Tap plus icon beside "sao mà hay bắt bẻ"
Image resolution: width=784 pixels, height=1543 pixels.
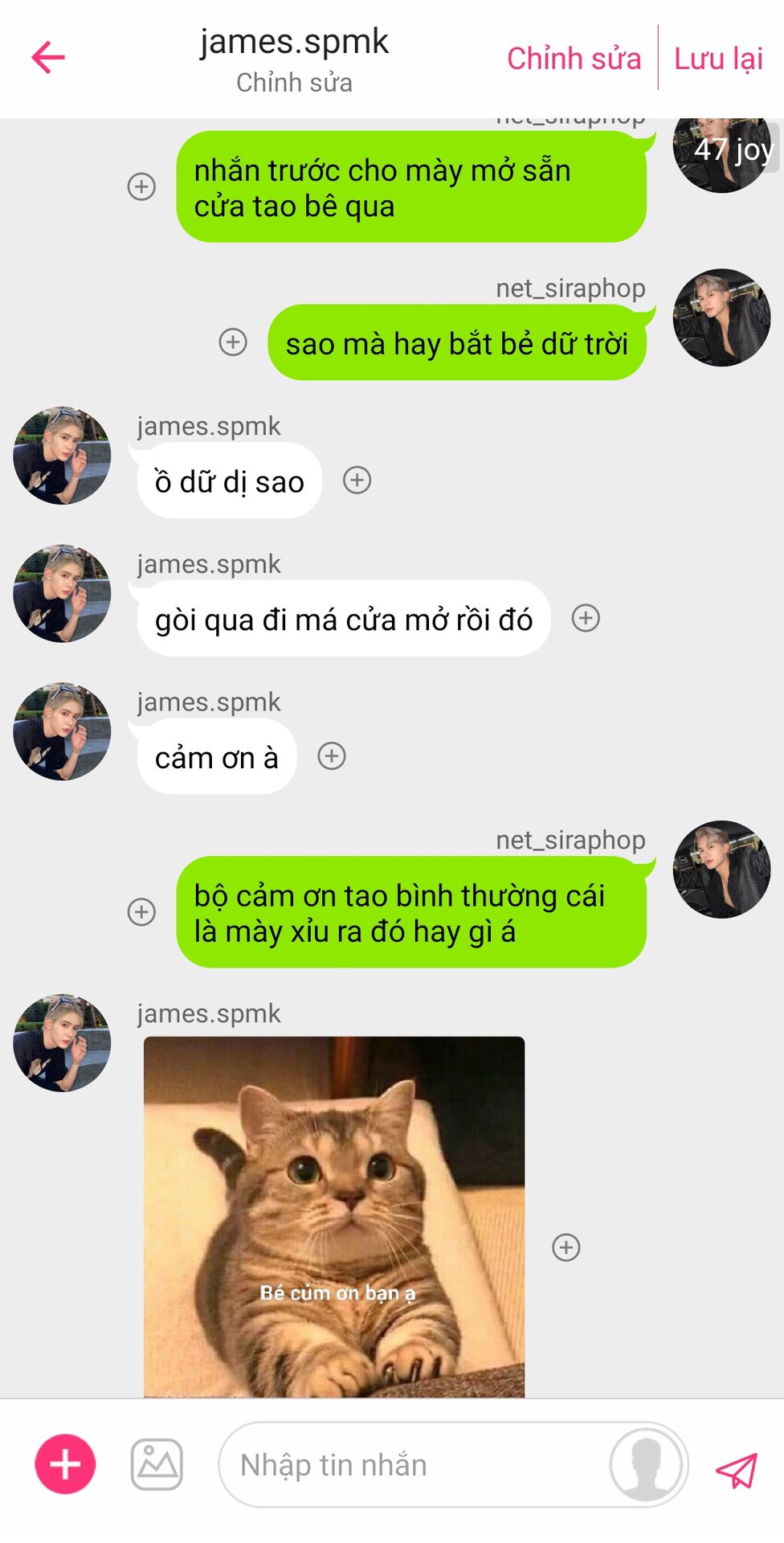coord(233,342)
